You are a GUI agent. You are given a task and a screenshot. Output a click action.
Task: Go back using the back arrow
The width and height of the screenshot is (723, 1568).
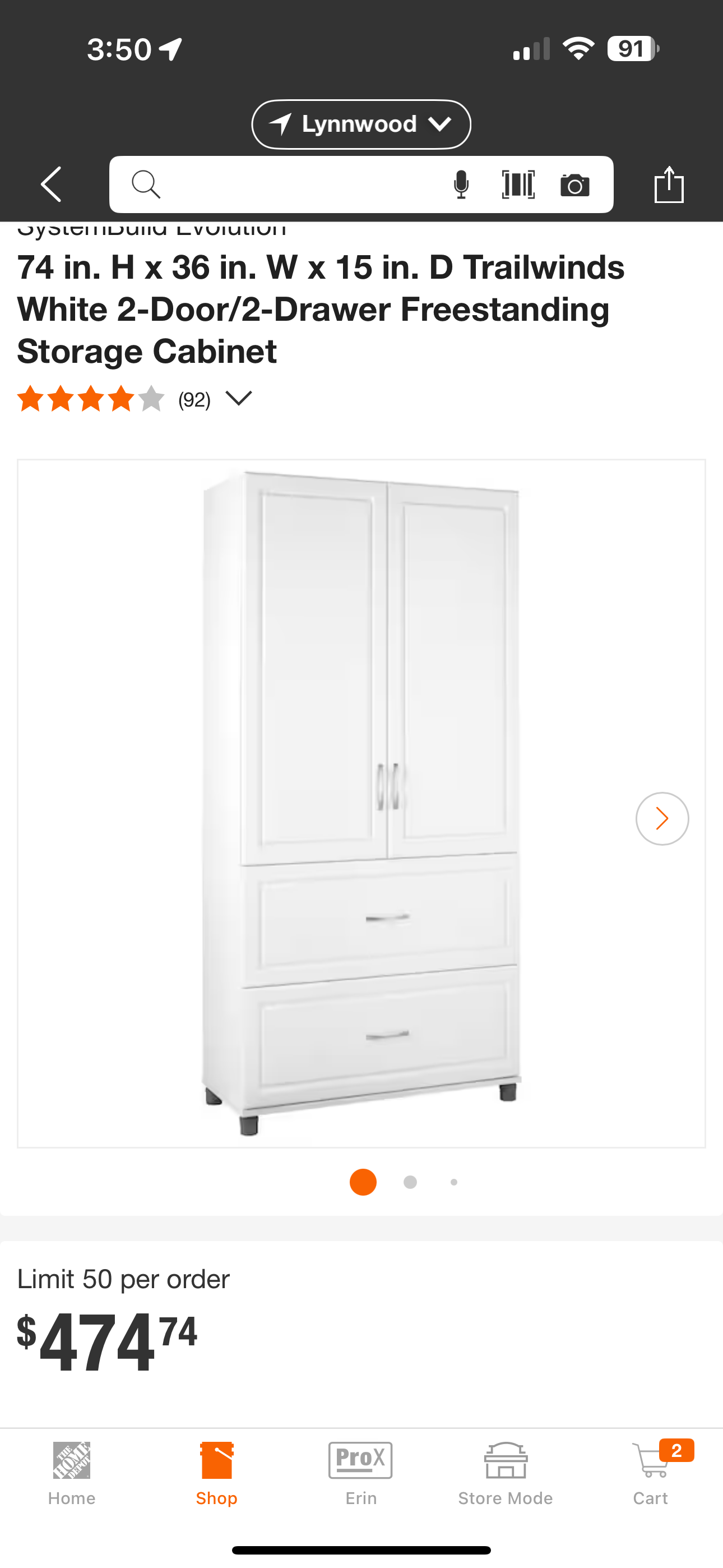(x=51, y=184)
